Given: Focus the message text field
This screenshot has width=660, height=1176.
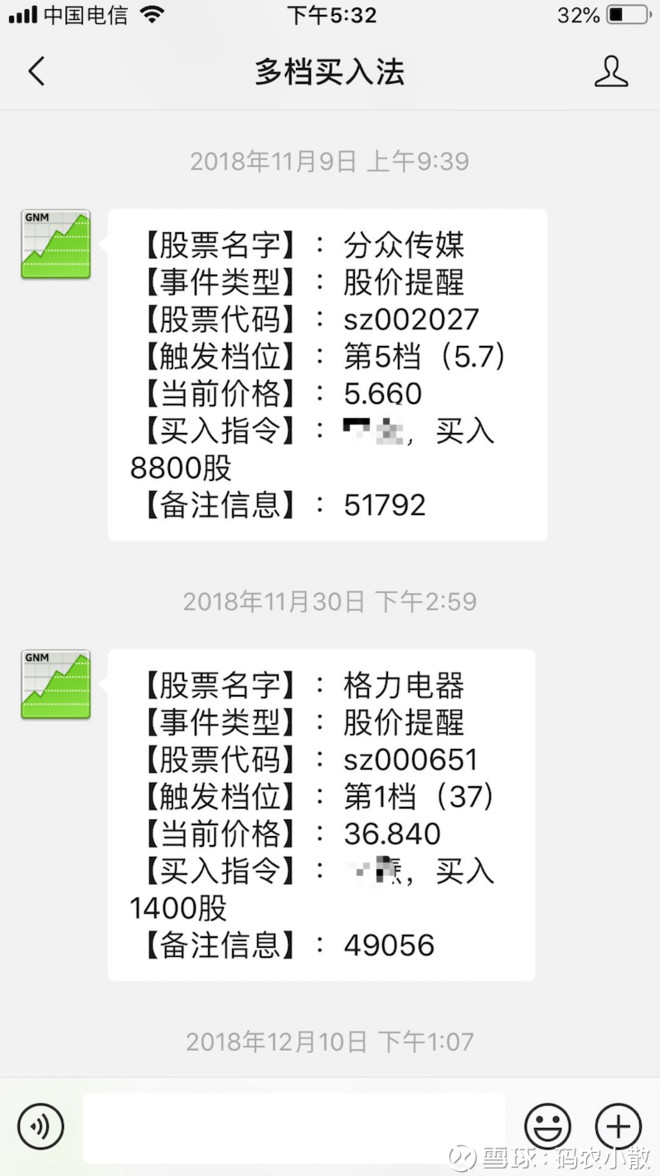Looking at the screenshot, I should click(294, 1127).
